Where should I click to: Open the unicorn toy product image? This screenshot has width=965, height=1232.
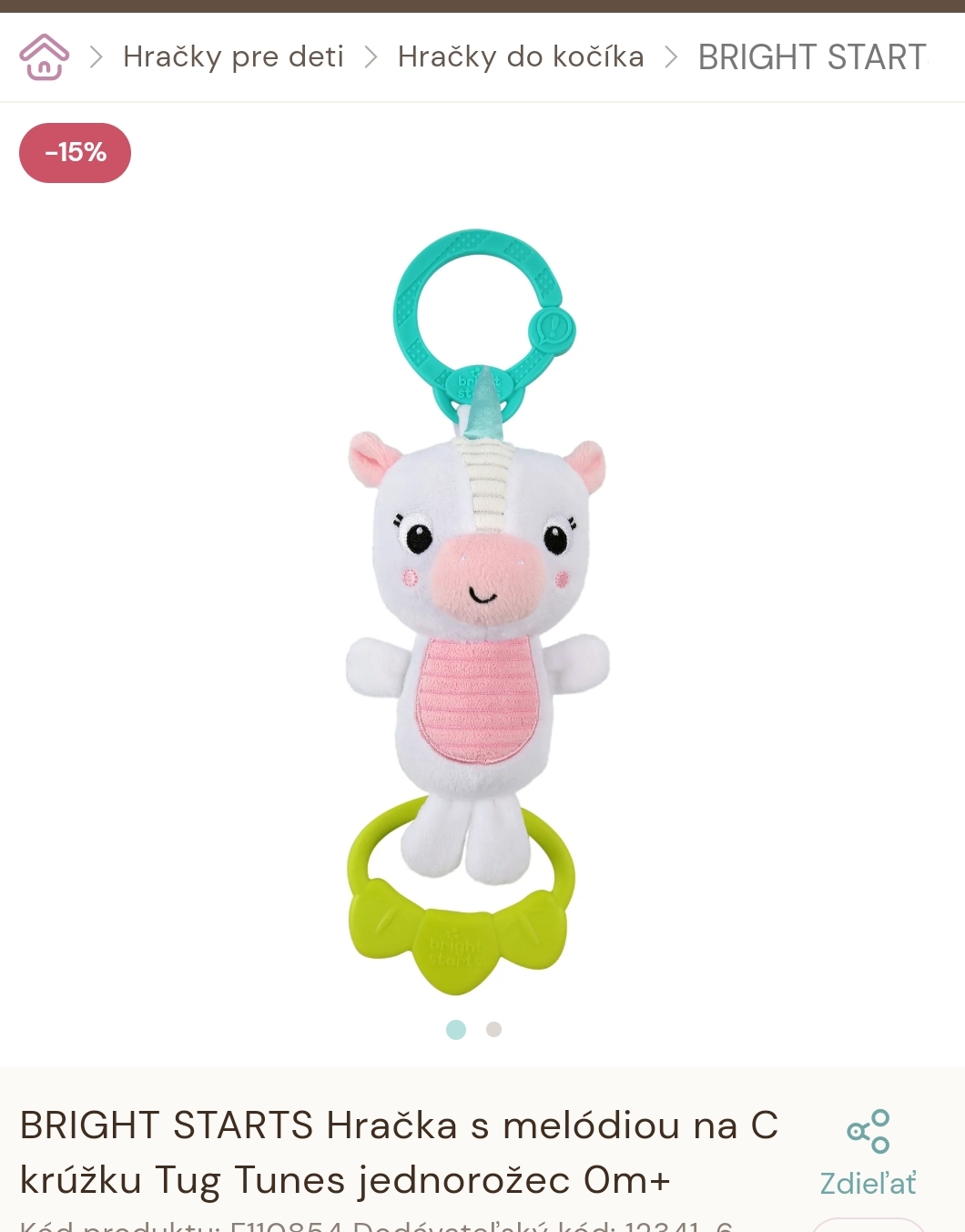pos(480,610)
